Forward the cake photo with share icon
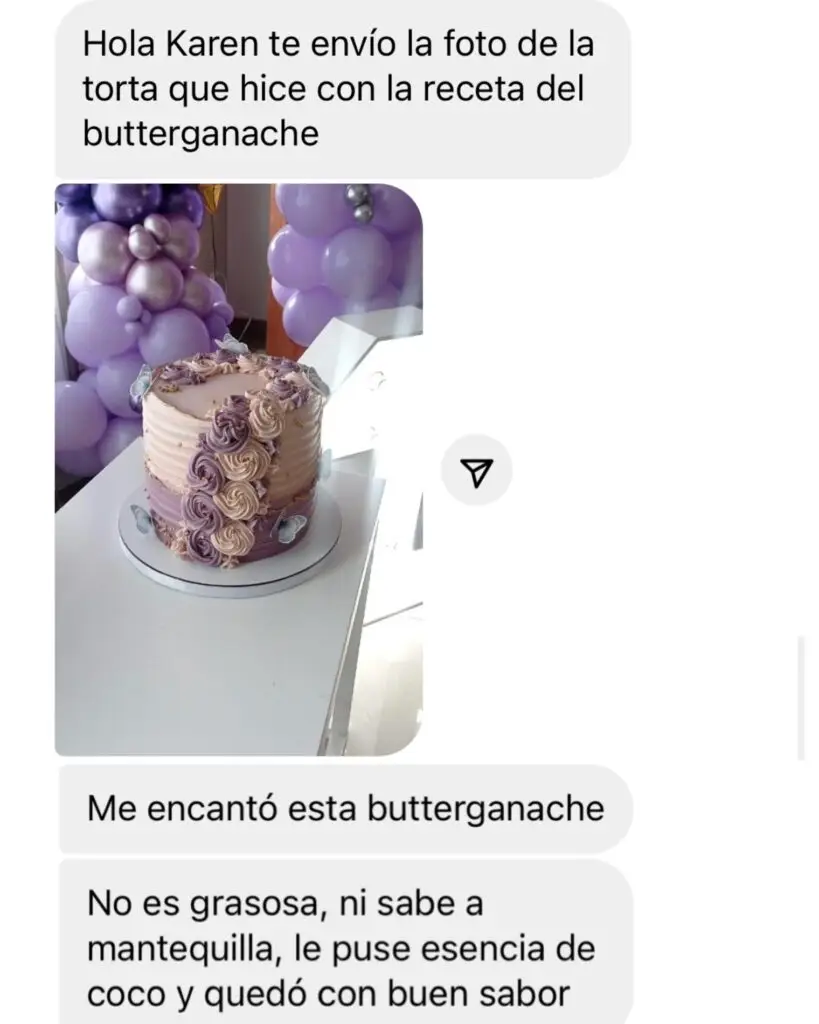Screen dimensions: 819x1024 477,470
